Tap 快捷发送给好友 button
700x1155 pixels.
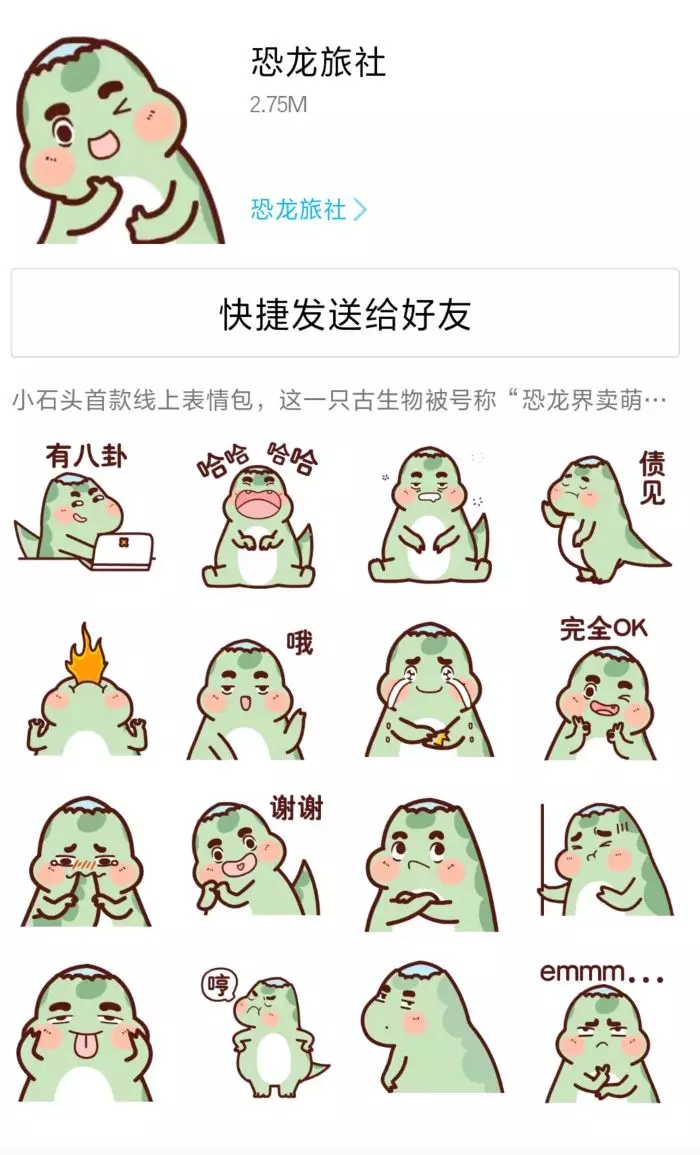click(x=345, y=313)
